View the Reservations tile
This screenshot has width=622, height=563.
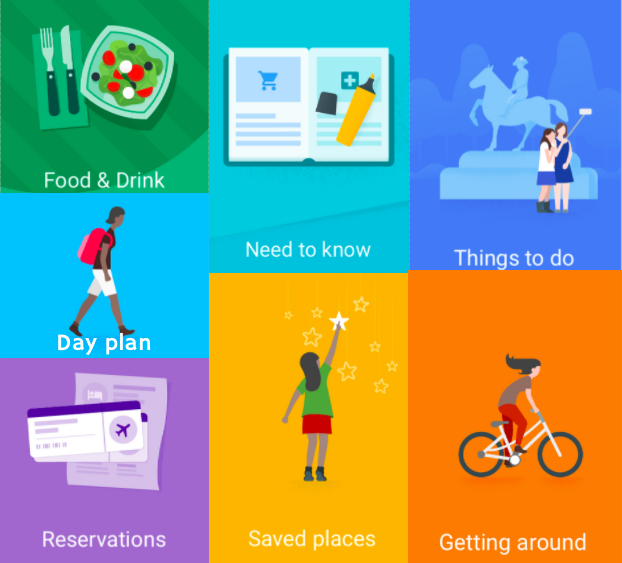pyautogui.click(x=104, y=460)
